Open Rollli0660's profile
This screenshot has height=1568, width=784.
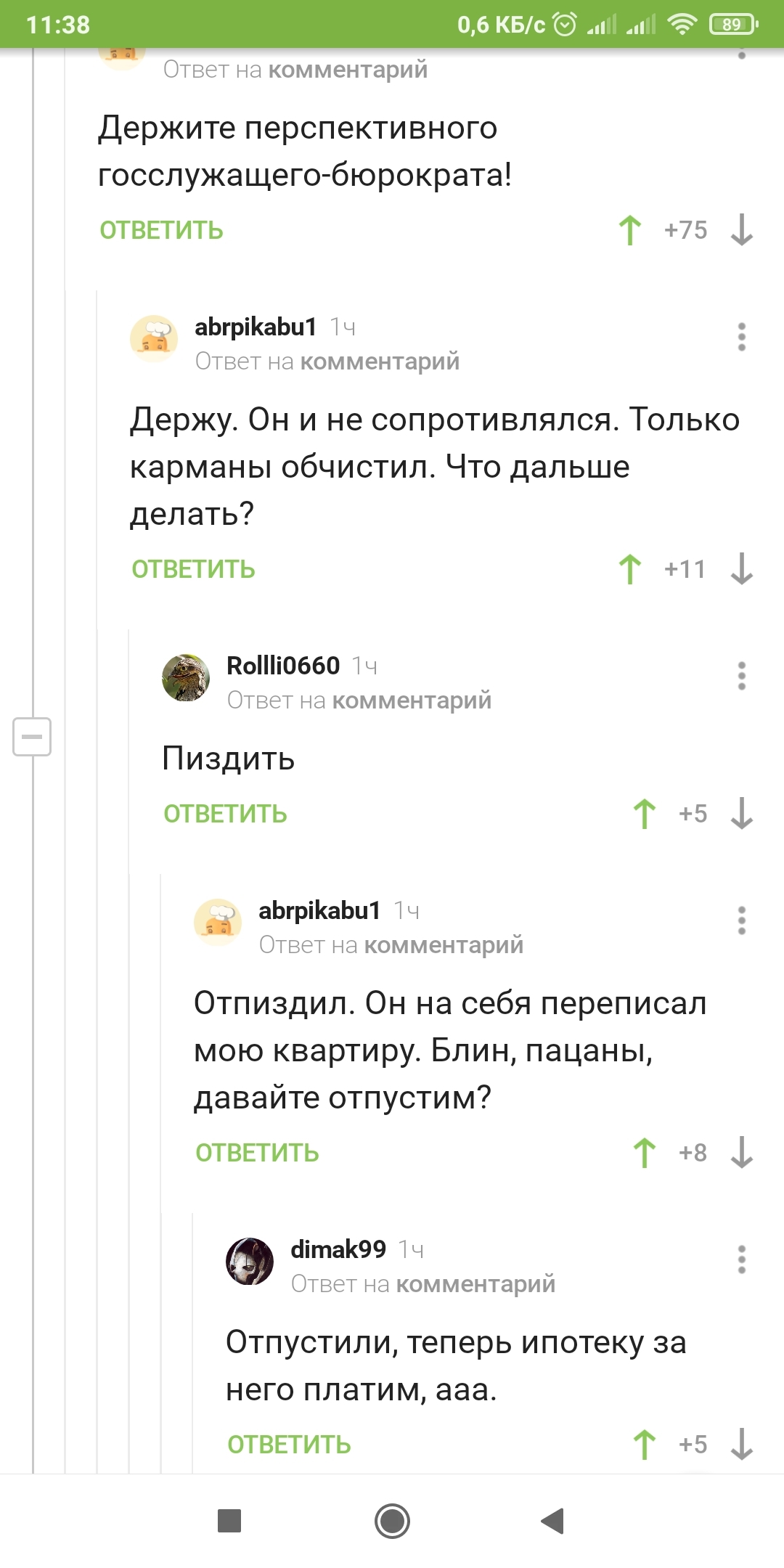(283, 665)
